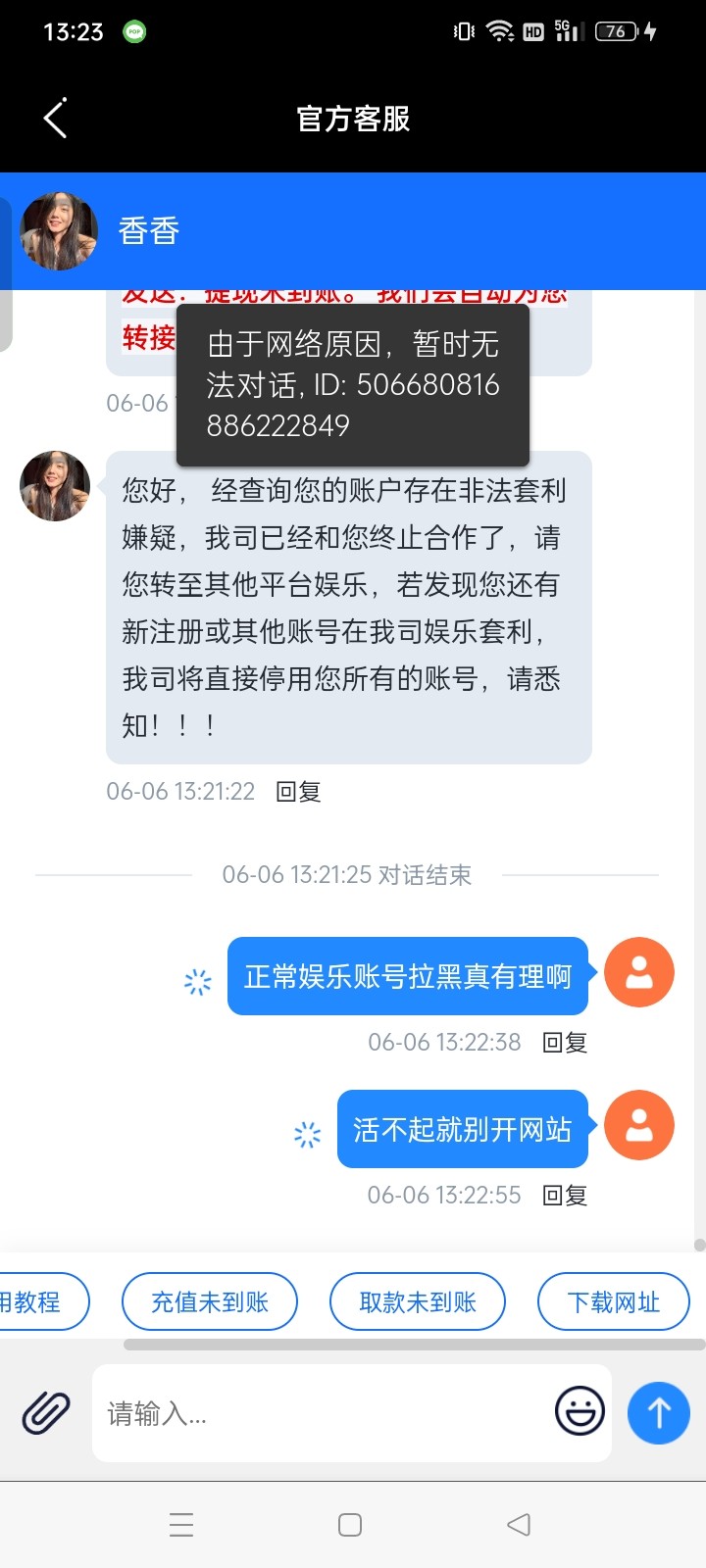The image size is (706, 1568).
Task: Select the 充值未到账 quick reply
Action: 210,1301
